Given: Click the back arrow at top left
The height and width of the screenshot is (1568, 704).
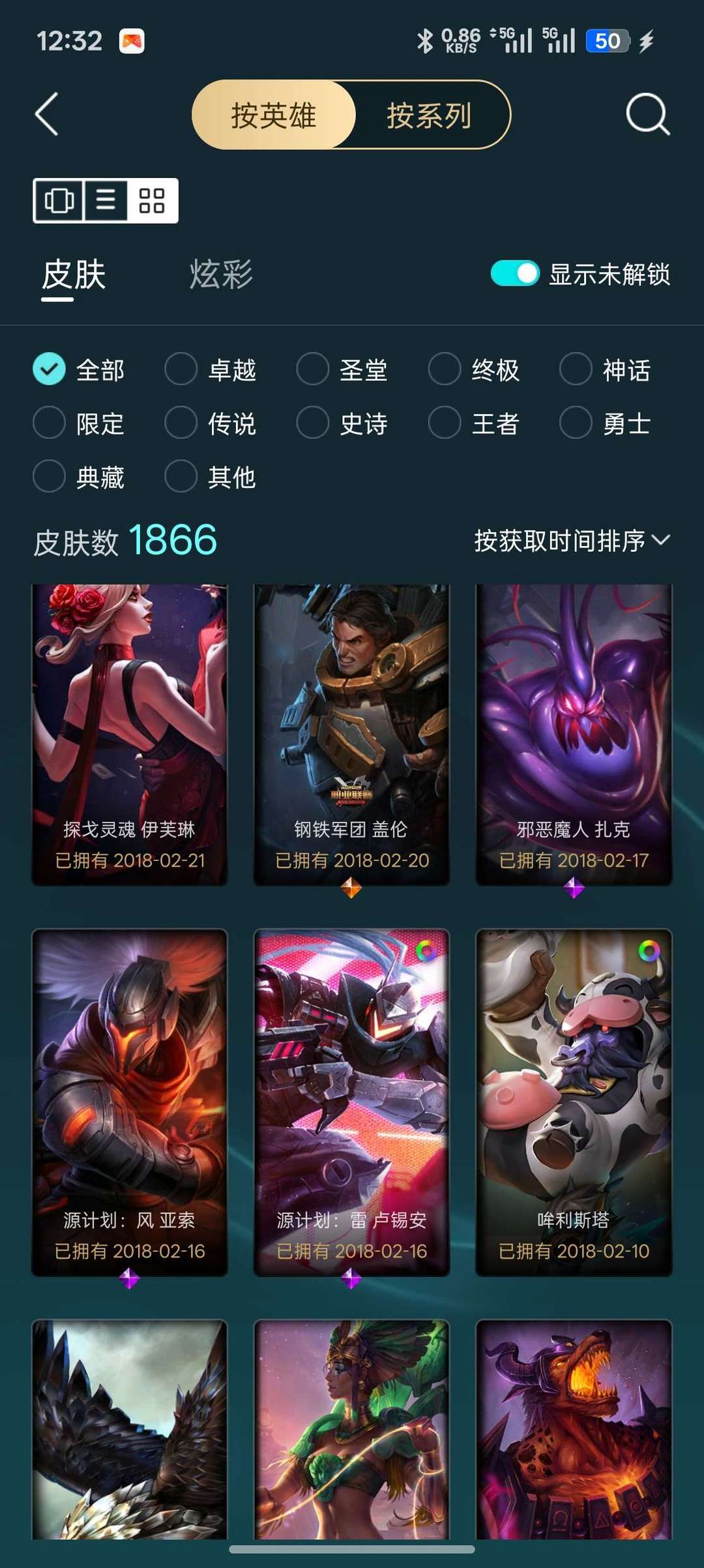Looking at the screenshot, I should 47,115.
